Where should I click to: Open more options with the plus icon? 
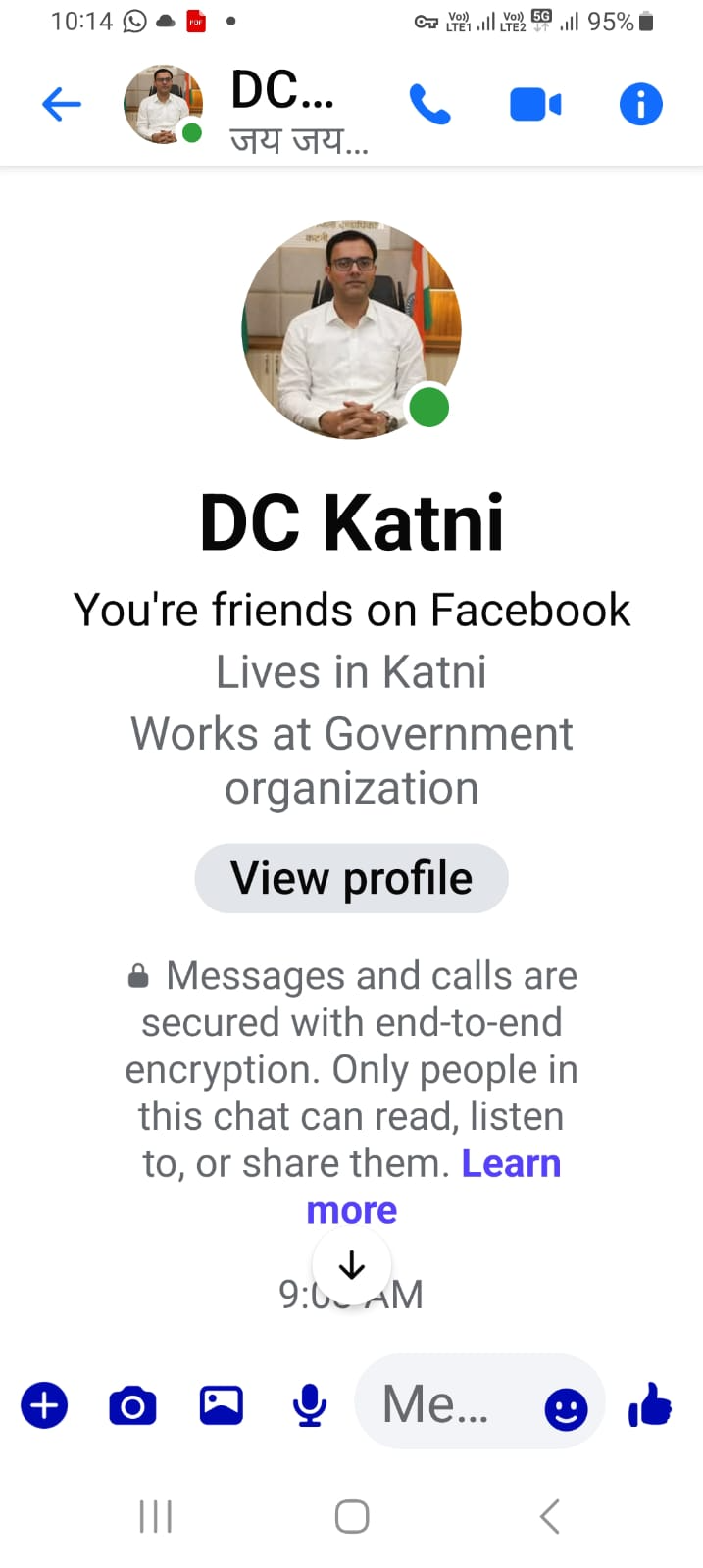click(44, 1406)
